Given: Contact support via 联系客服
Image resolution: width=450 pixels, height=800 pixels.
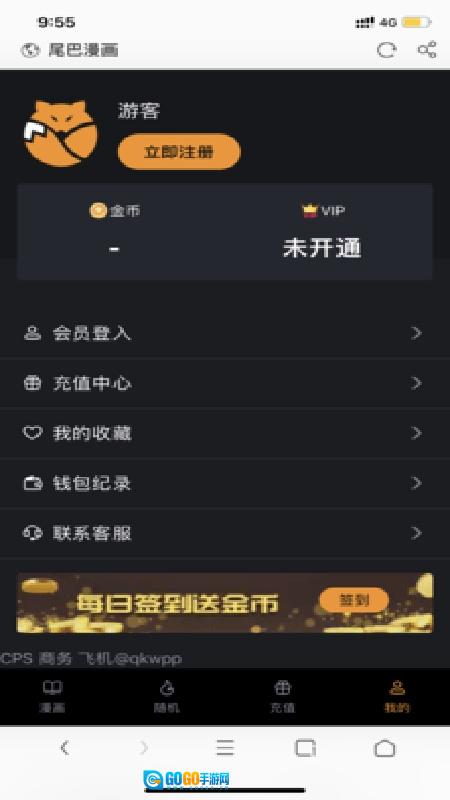Looking at the screenshot, I should (225, 534).
